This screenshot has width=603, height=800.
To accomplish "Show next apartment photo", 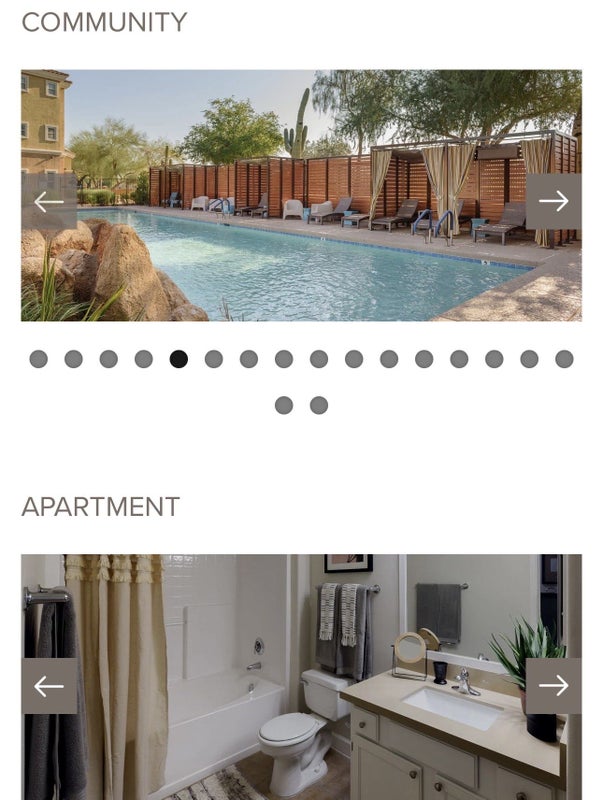I will click(553, 686).
